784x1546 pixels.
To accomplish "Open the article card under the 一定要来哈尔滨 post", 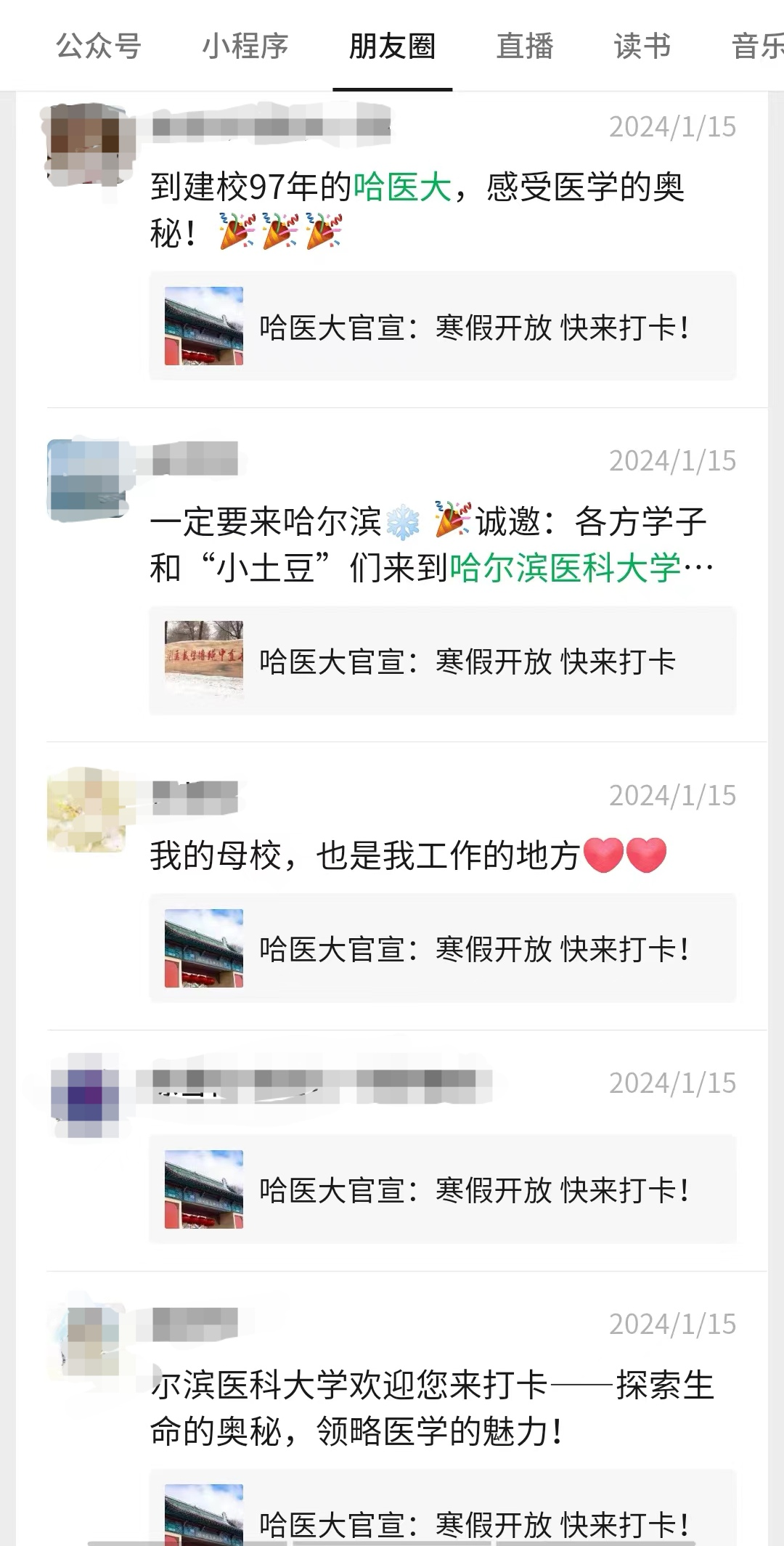I will tap(442, 660).
